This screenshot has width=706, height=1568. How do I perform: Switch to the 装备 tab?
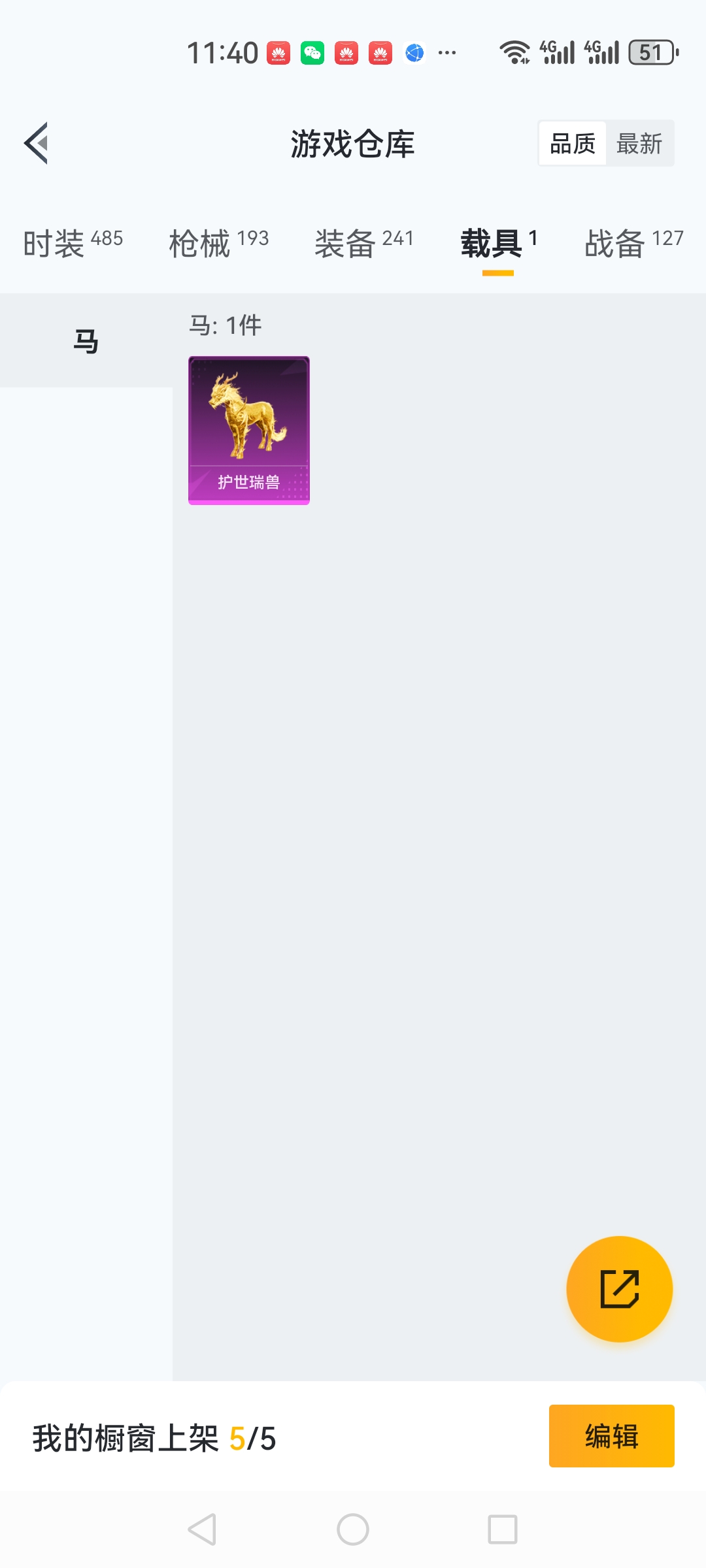[x=364, y=243]
